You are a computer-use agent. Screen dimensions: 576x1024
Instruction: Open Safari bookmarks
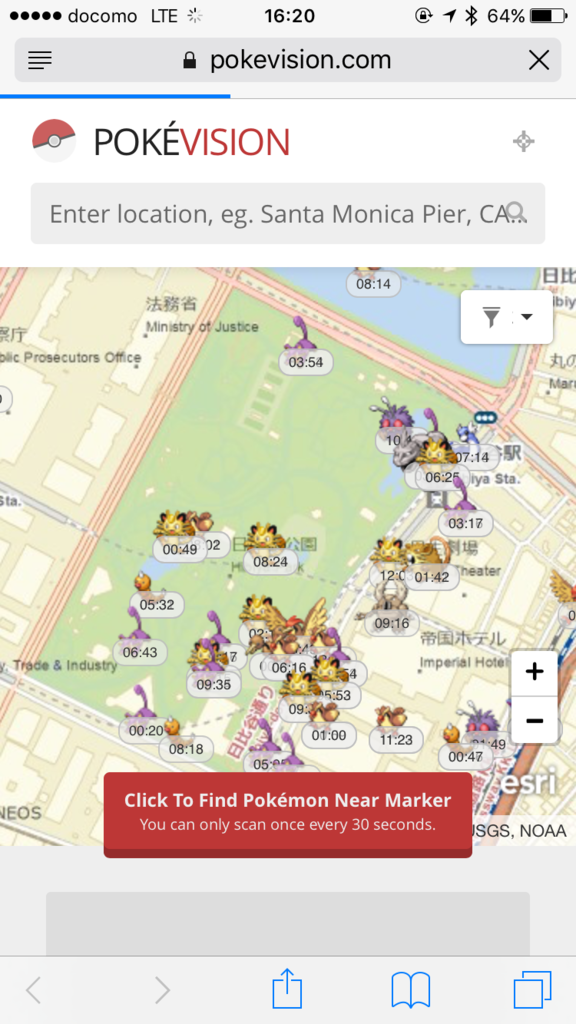point(410,990)
